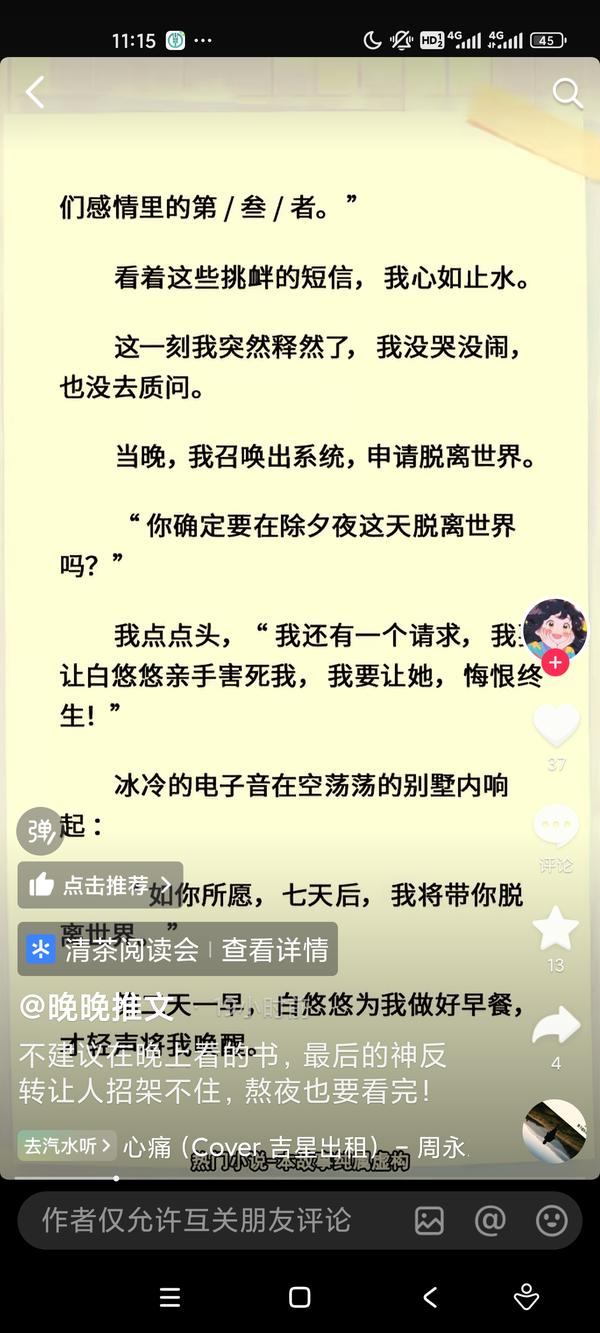Tap 去汽水听 music chip
Image resolution: width=600 pixels, height=1333 pixels.
pos(67,1146)
